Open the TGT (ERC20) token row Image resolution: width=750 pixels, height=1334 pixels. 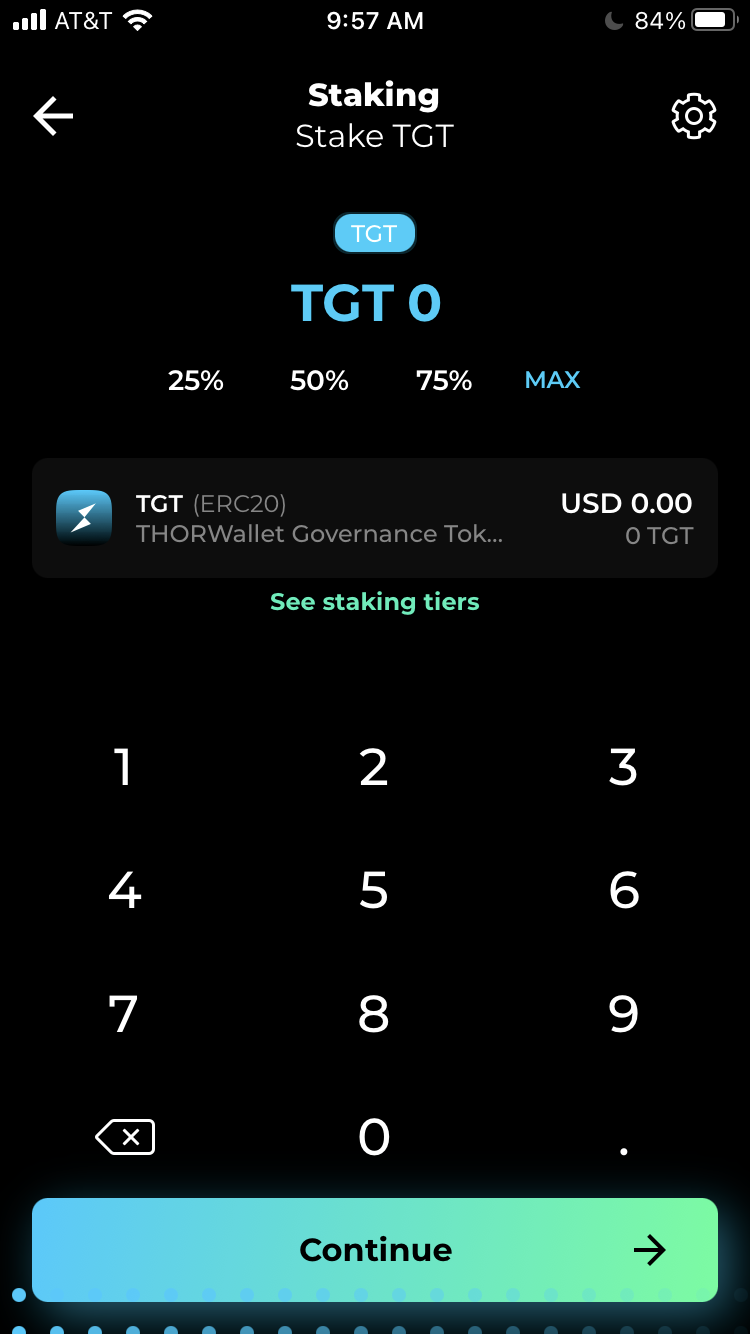(x=375, y=518)
